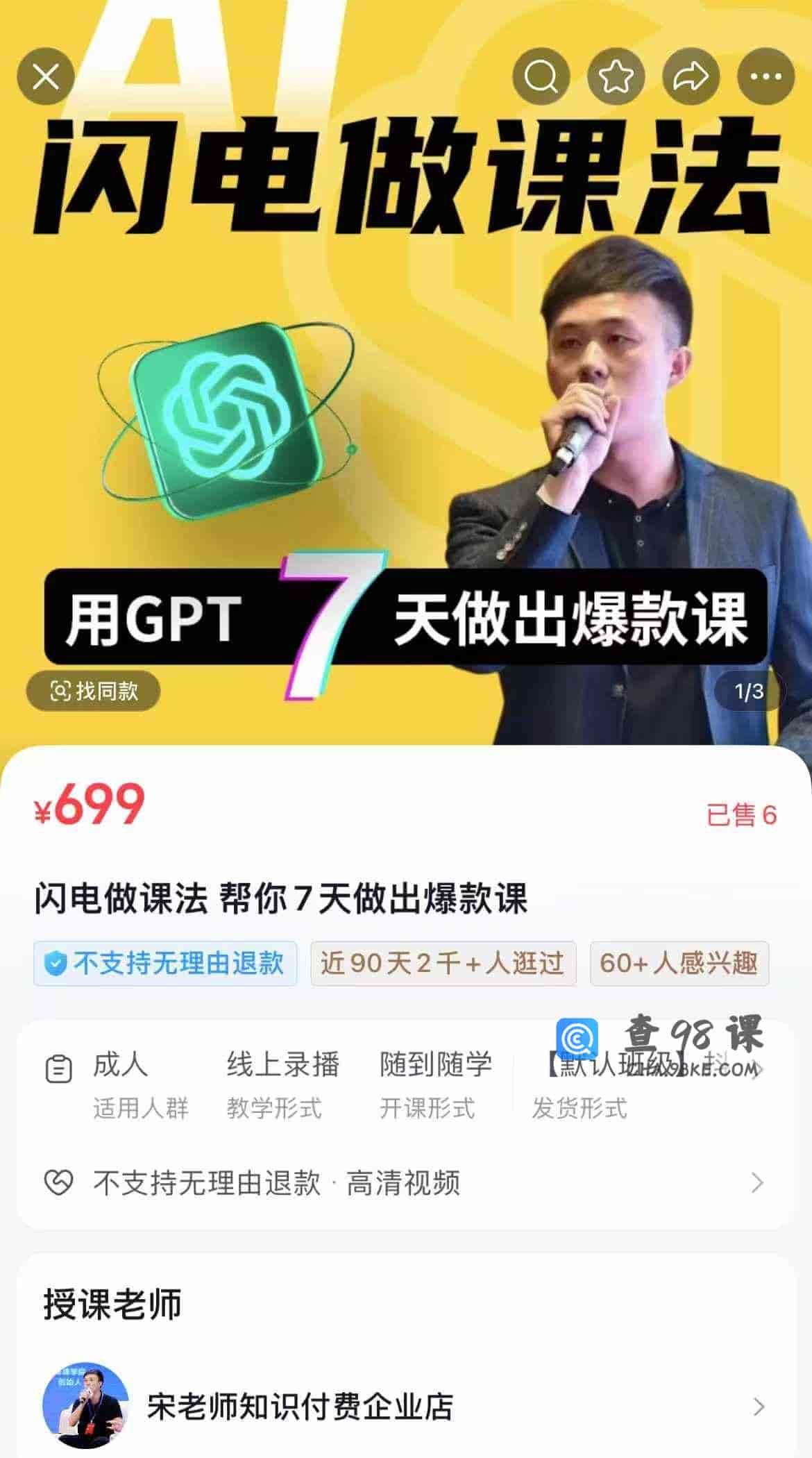Tap the 不支持无理由退款 shield badge
The height and width of the screenshot is (1458, 812).
click(x=165, y=964)
